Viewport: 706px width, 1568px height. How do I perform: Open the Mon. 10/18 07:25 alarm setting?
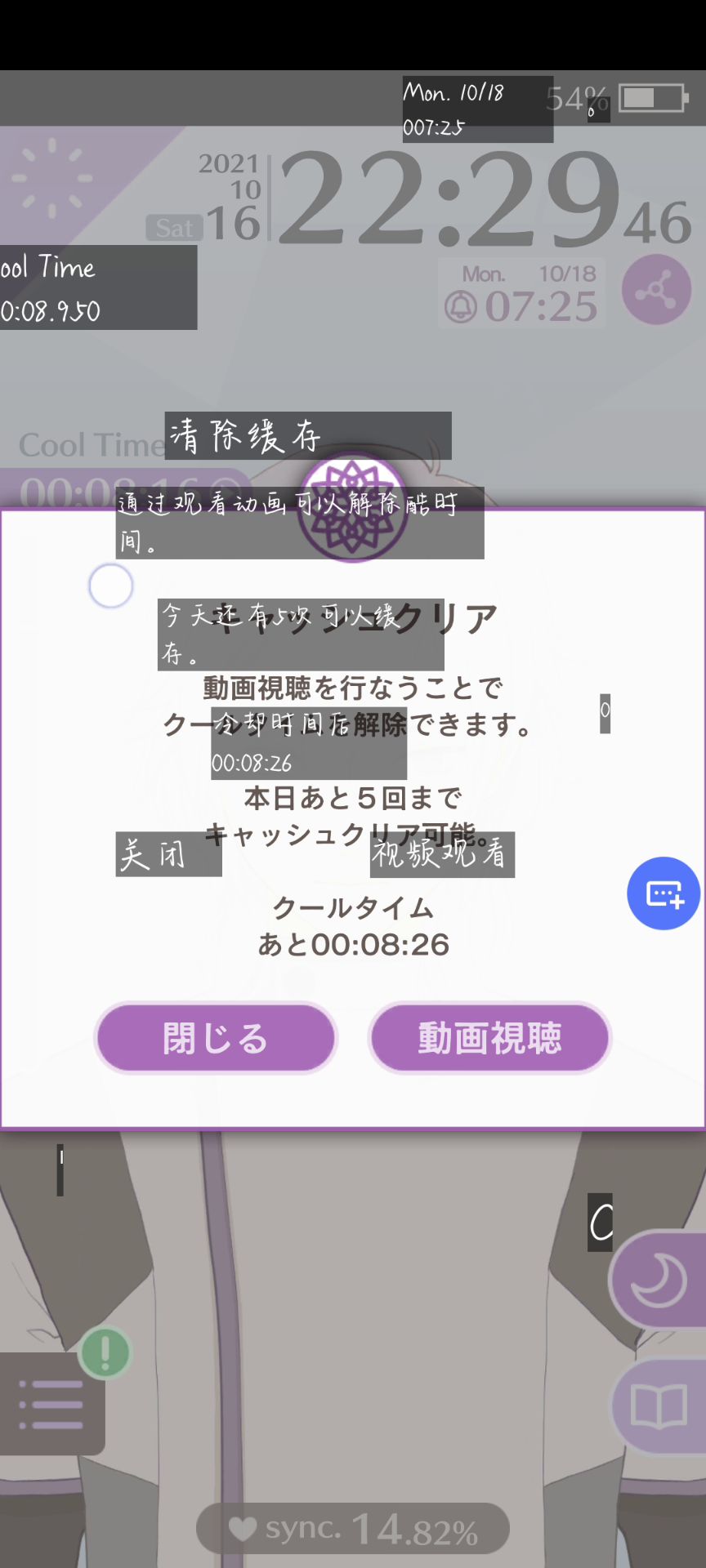click(521, 294)
